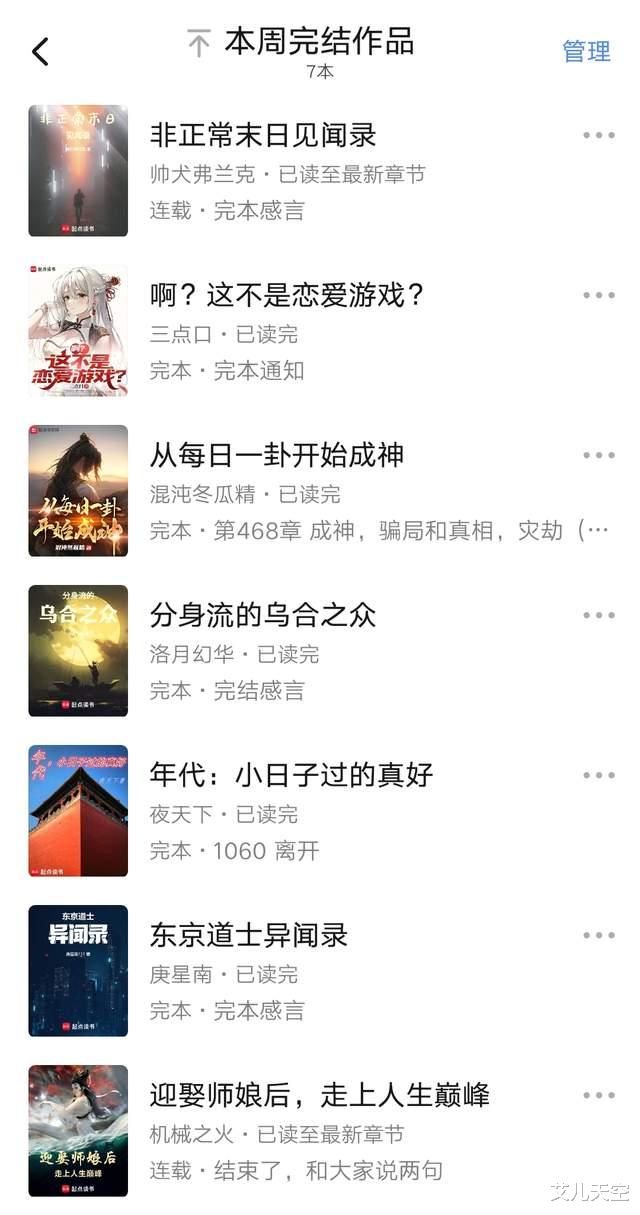The height and width of the screenshot is (1215, 640).
Task: Open the three-dot menu for 从每日一卦开始成神
Action: [598, 455]
